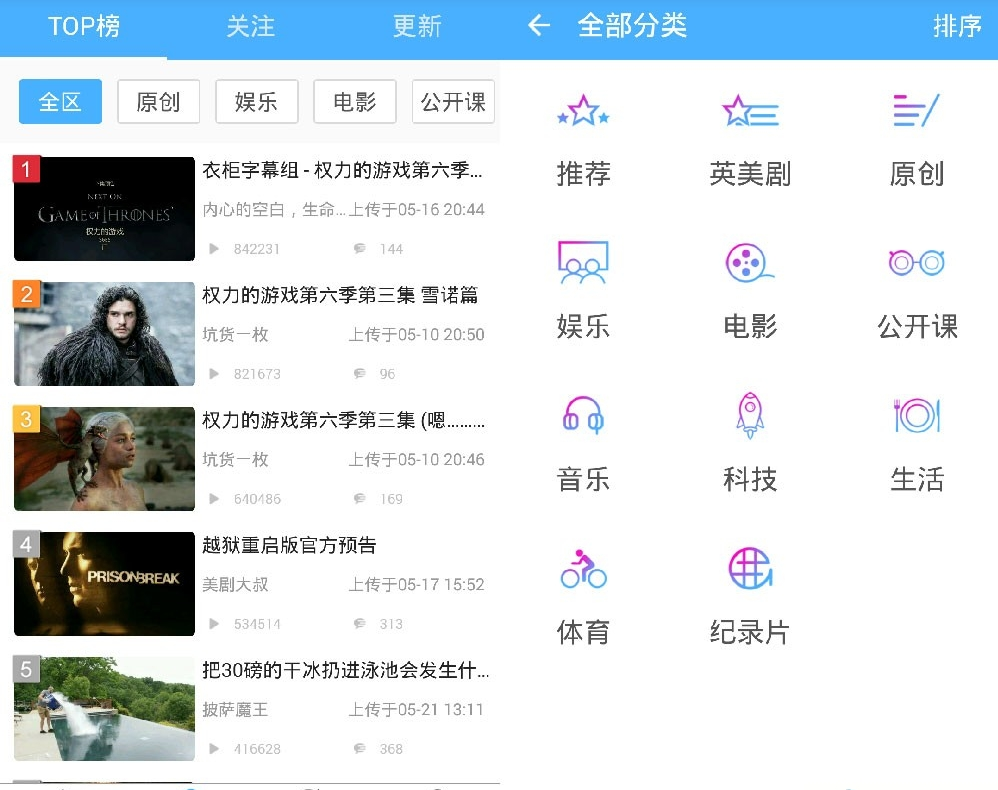998x790 pixels.
Task: Switch to the 更新 tab
Action: point(416,27)
